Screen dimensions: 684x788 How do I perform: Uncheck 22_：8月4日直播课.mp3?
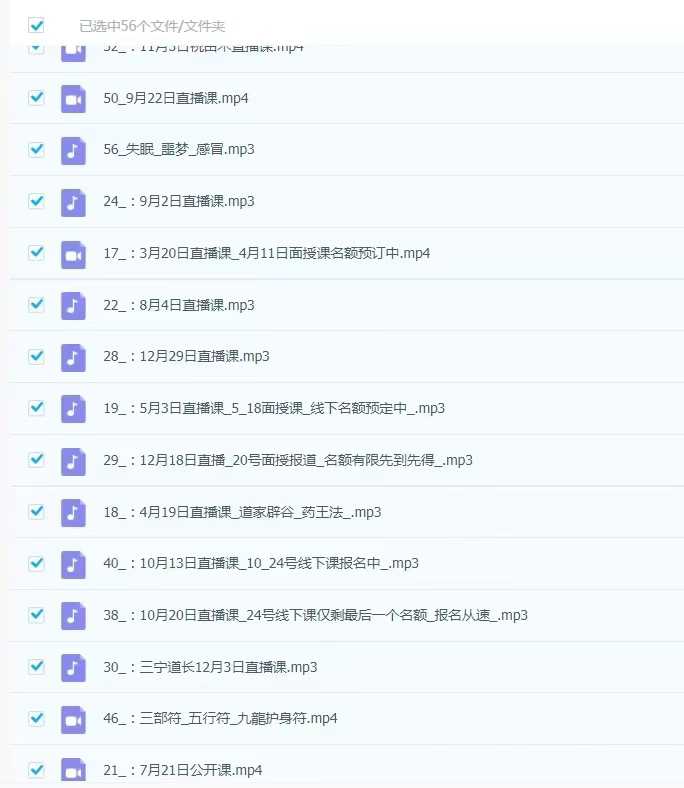(x=37, y=304)
